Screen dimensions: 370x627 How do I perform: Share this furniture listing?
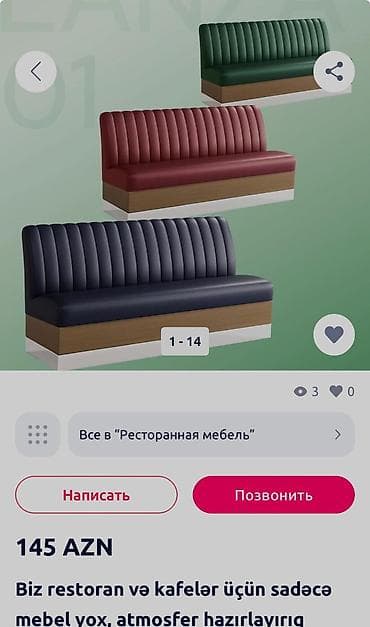[334, 72]
